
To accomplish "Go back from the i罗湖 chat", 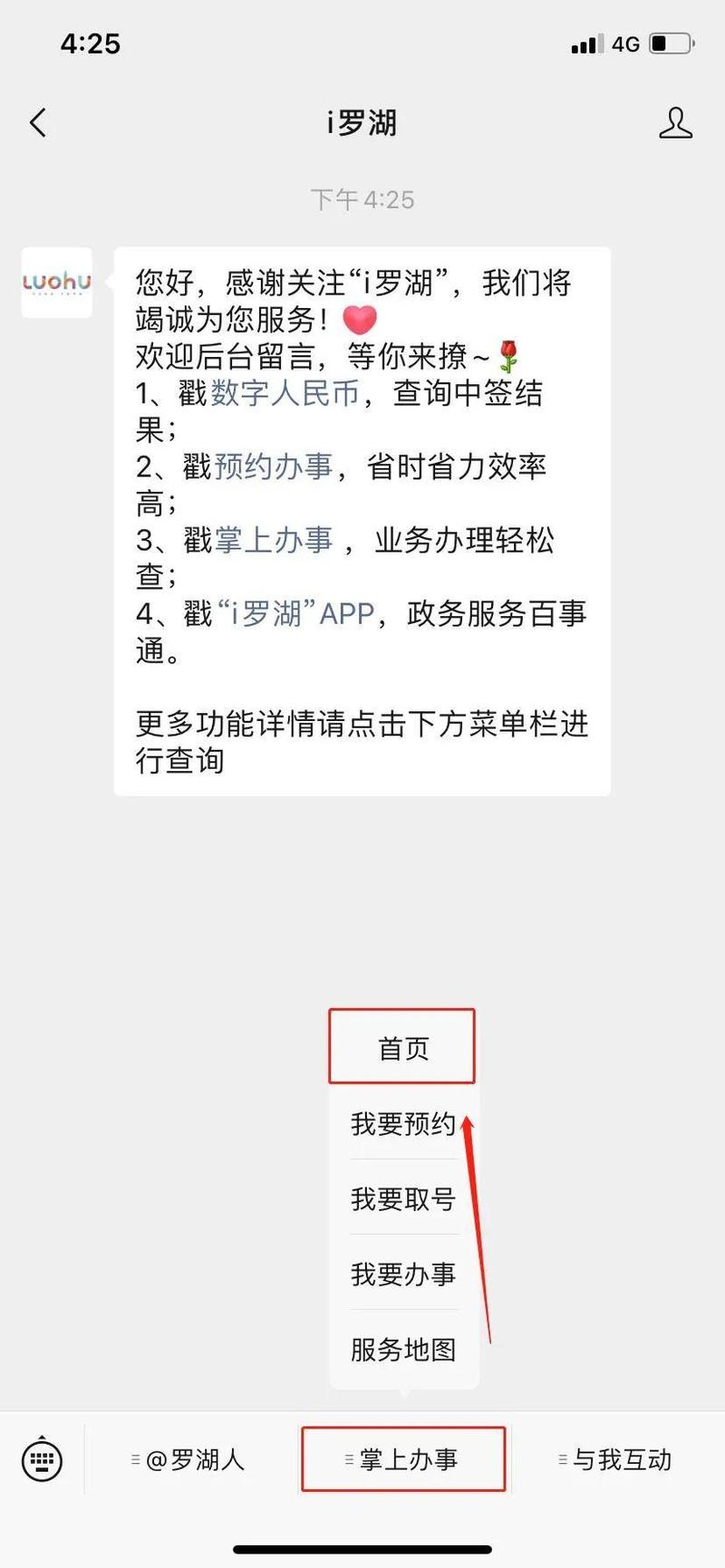I will pyautogui.click(x=38, y=123).
